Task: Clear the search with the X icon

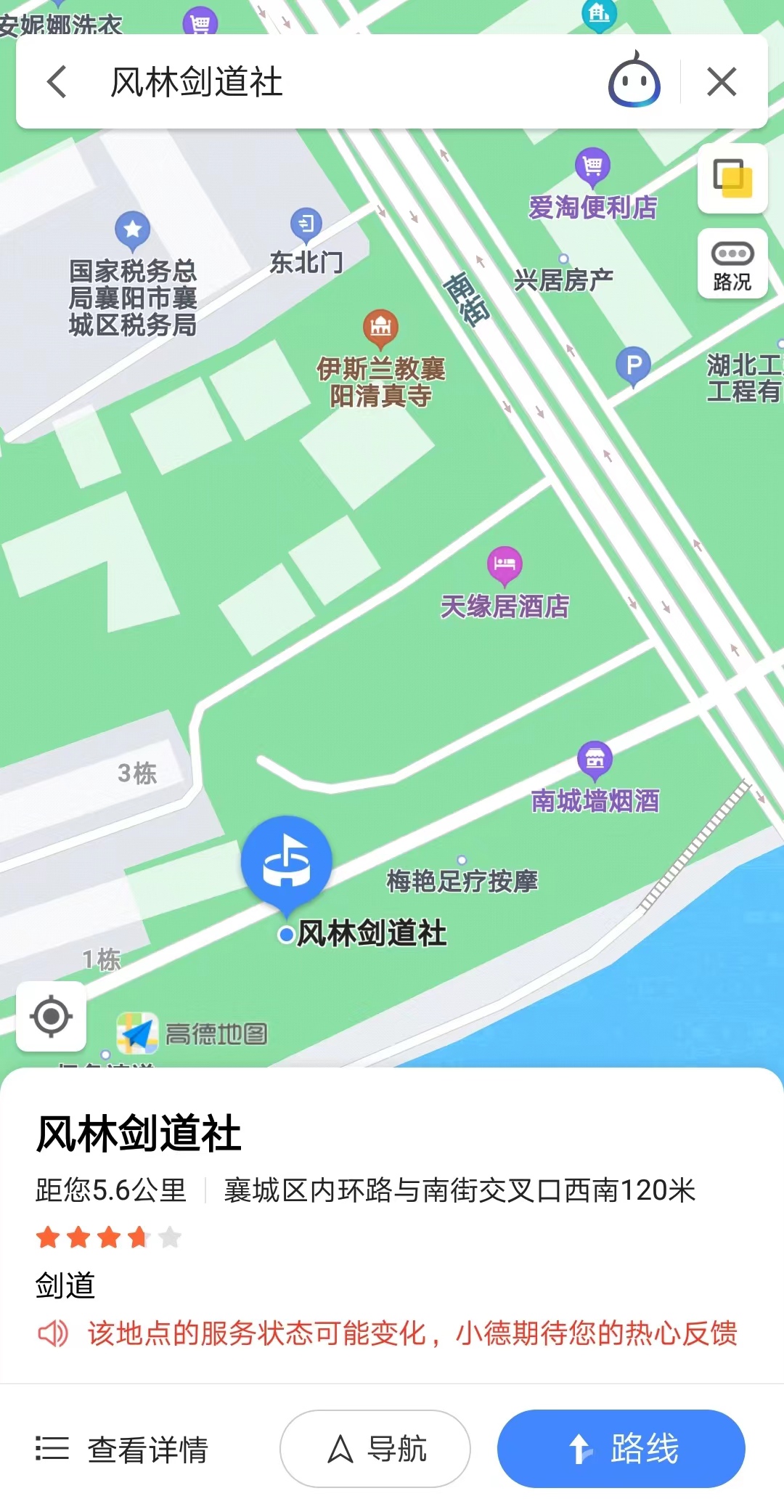Action: point(722,81)
